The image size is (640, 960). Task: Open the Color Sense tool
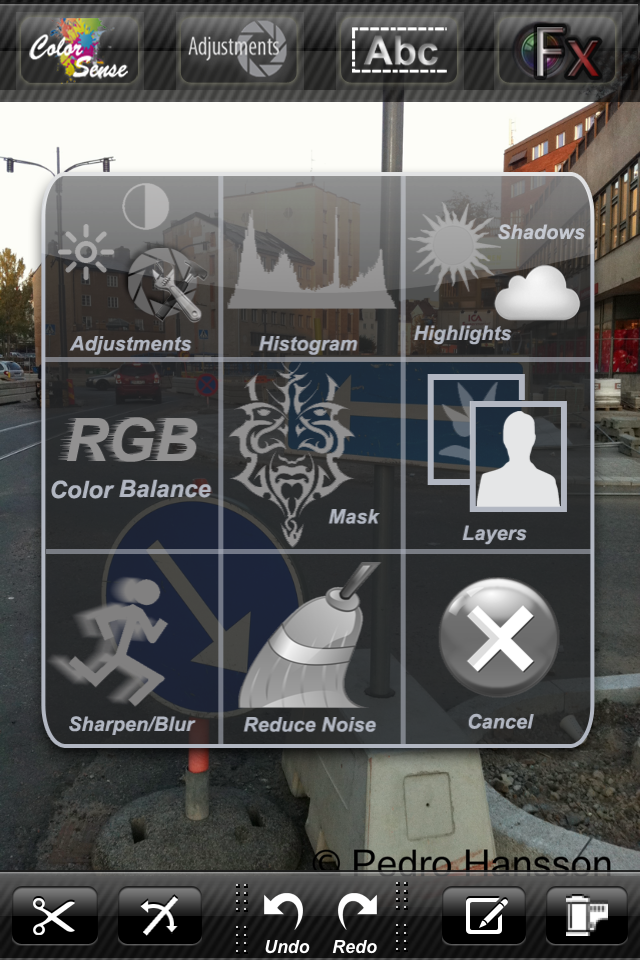[x=80, y=48]
